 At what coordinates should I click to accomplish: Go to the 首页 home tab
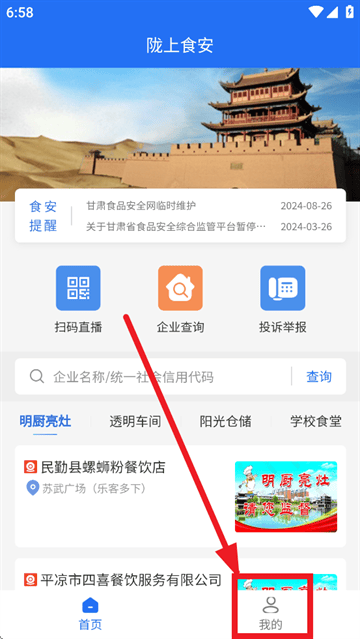click(90, 613)
